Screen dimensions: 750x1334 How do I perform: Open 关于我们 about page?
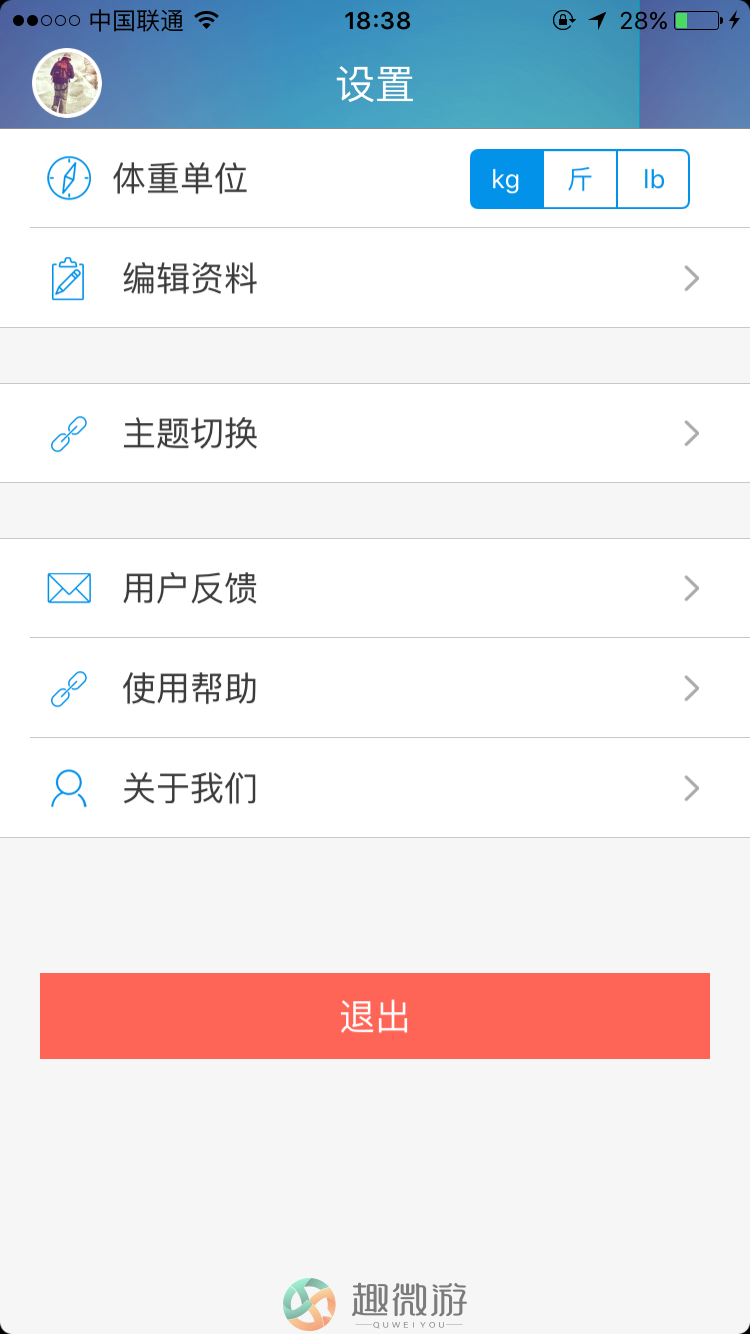click(x=375, y=788)
